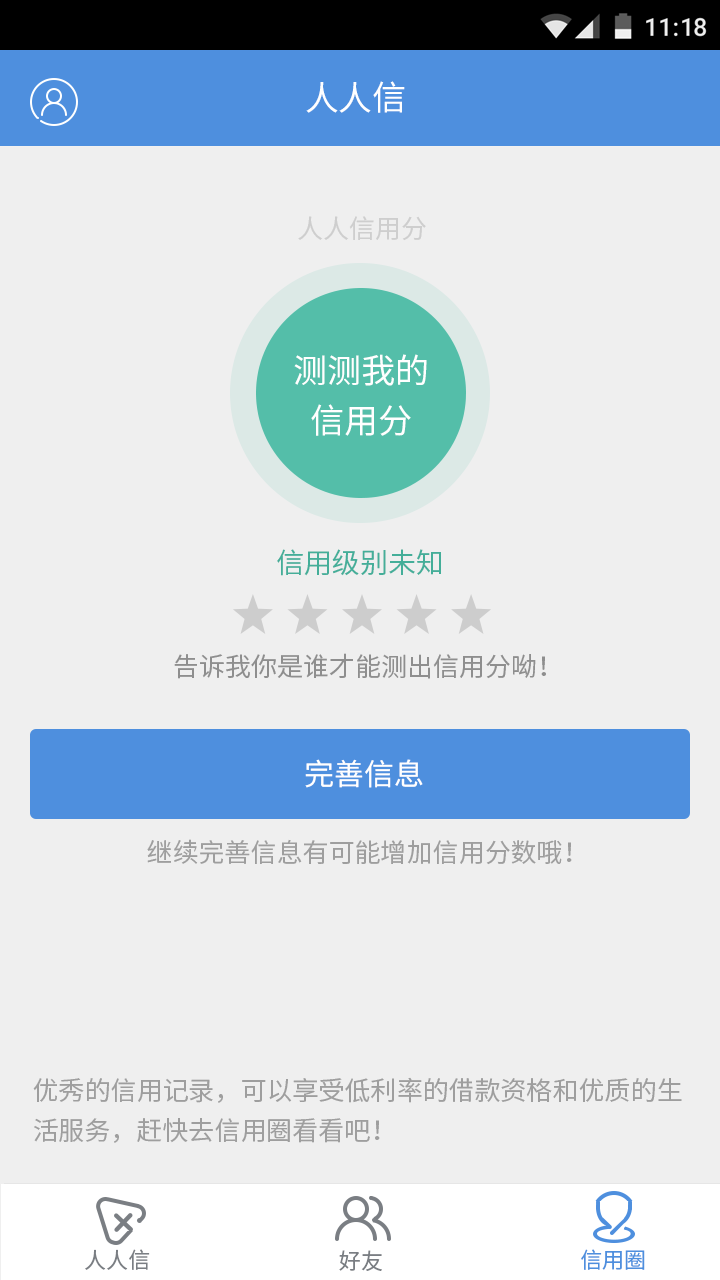The image size is (720, 1280).
Task: Tap the clock showing 11:18 in status bar
Action: 680,25
